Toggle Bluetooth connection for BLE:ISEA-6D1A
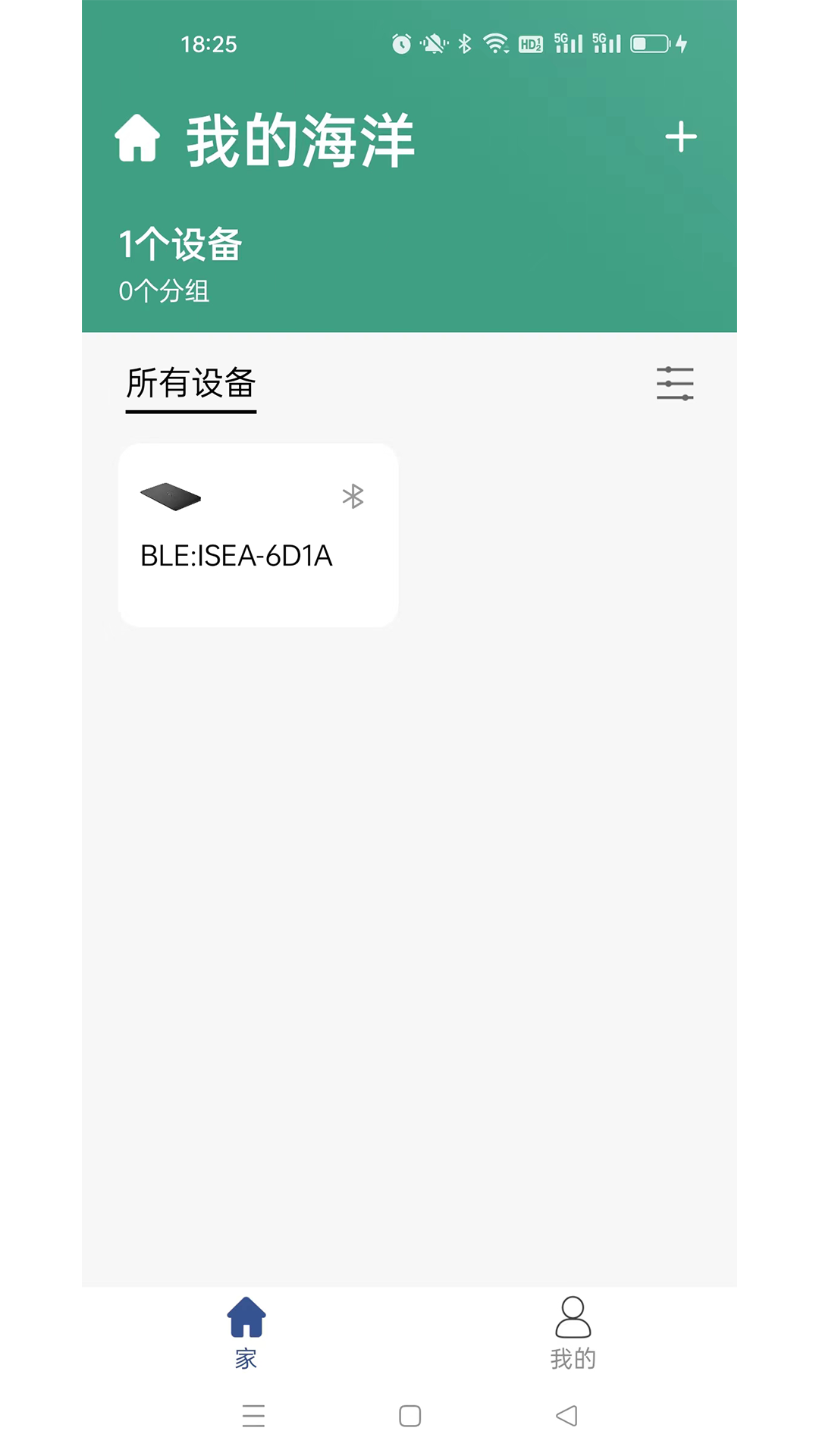The height and width of the screenshot is (1456, 819). [352, 497]
